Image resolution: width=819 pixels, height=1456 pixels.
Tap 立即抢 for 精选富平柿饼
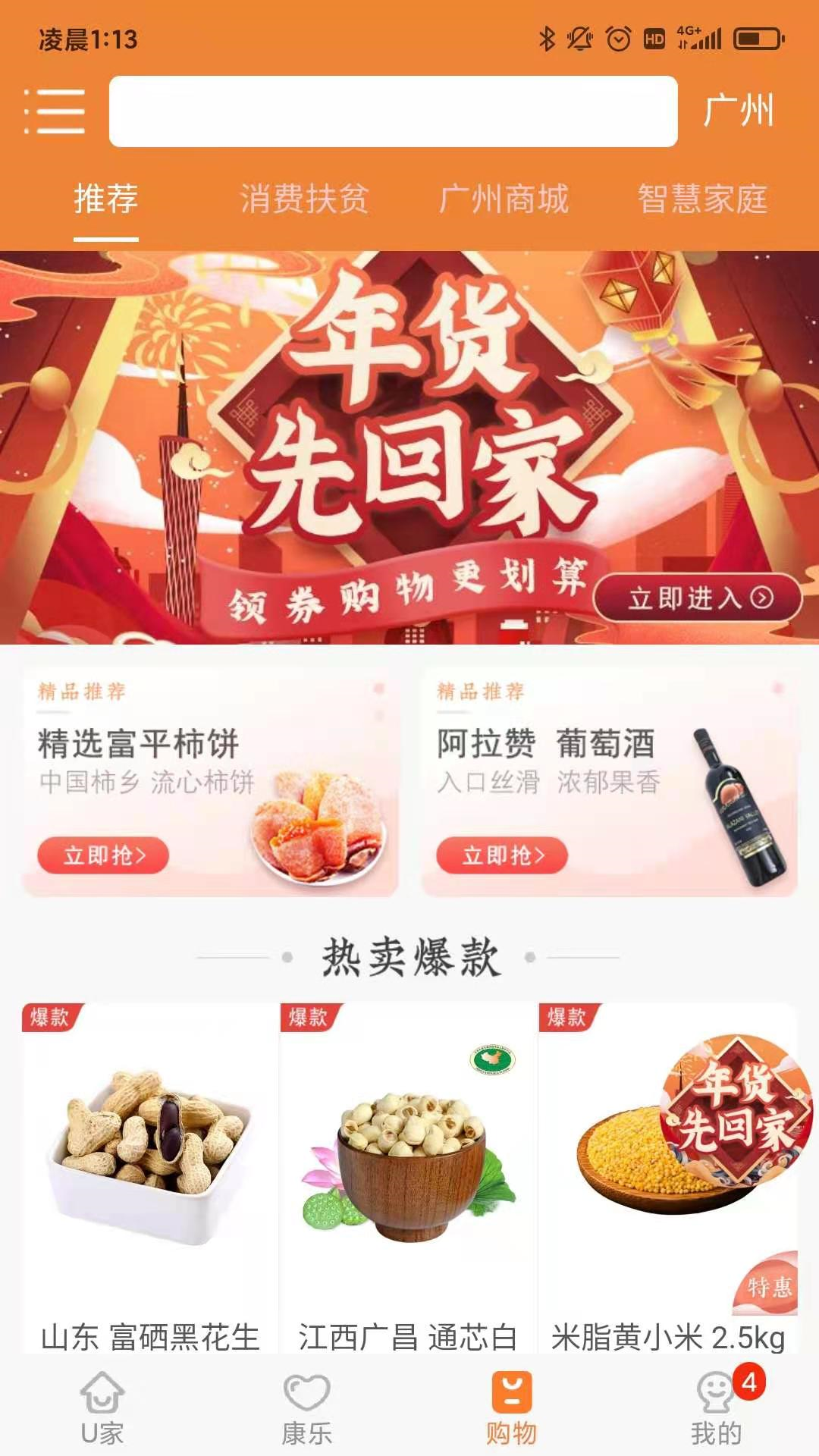click(104, 855)
